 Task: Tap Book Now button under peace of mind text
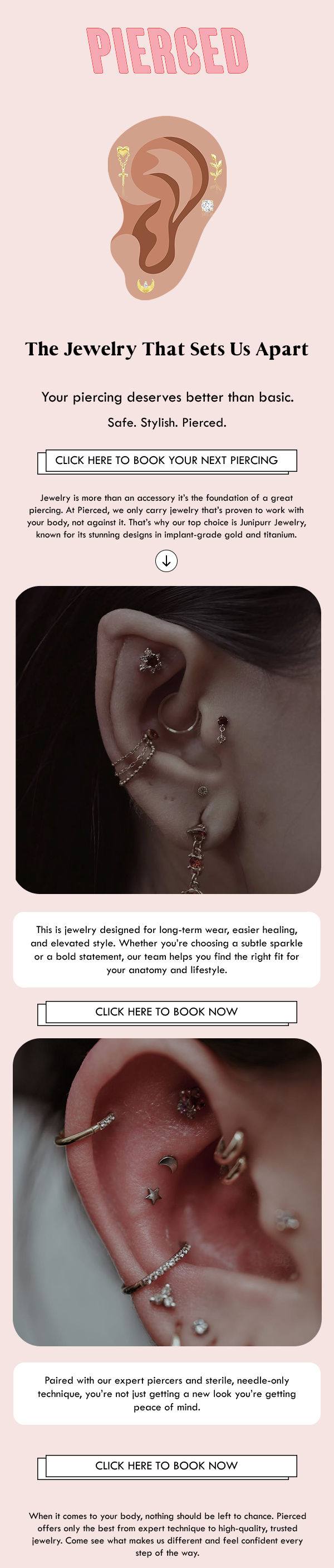click(166, 1467)
